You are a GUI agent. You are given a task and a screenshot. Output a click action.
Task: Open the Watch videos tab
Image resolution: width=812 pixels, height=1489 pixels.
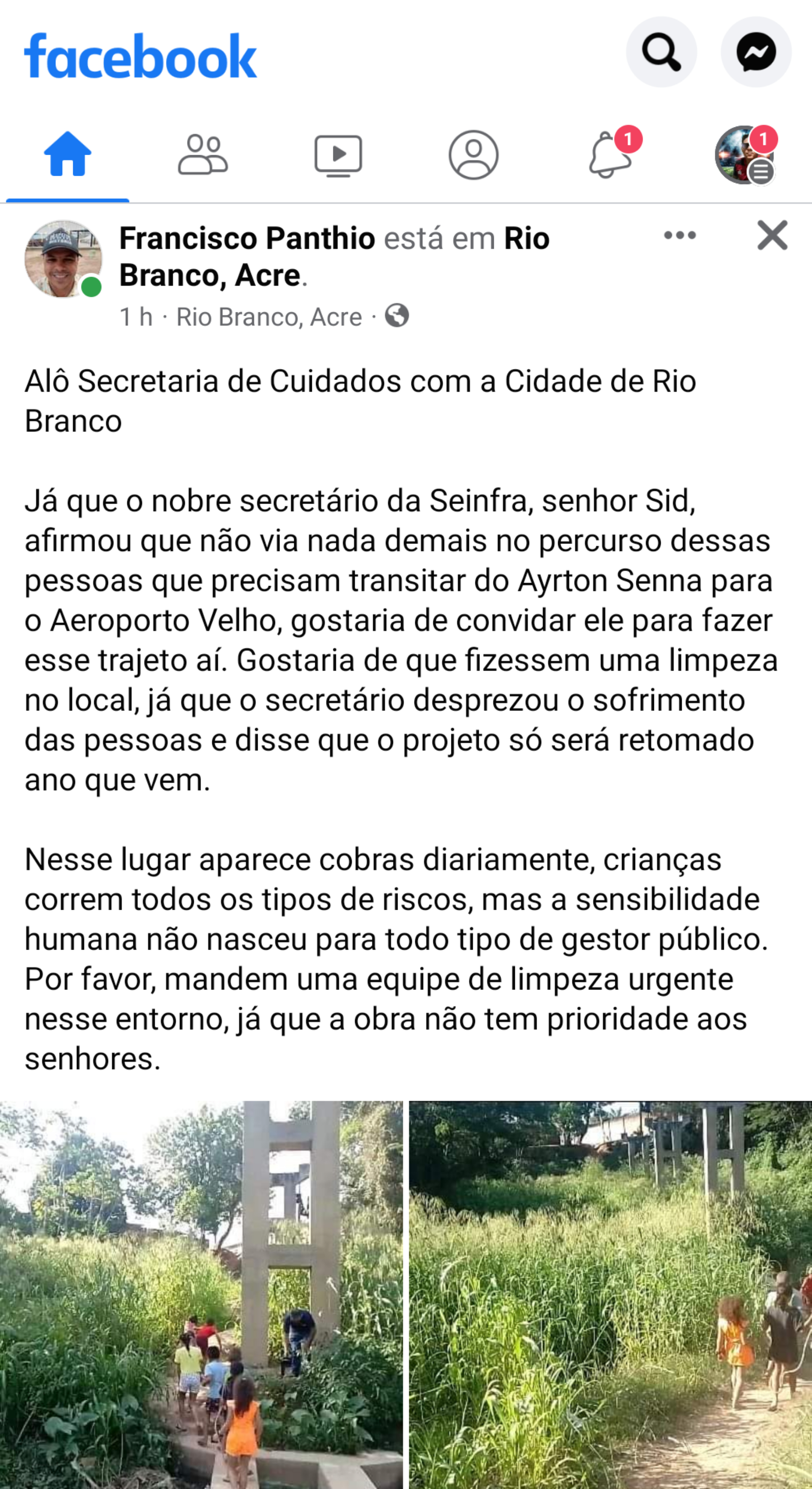338,155
